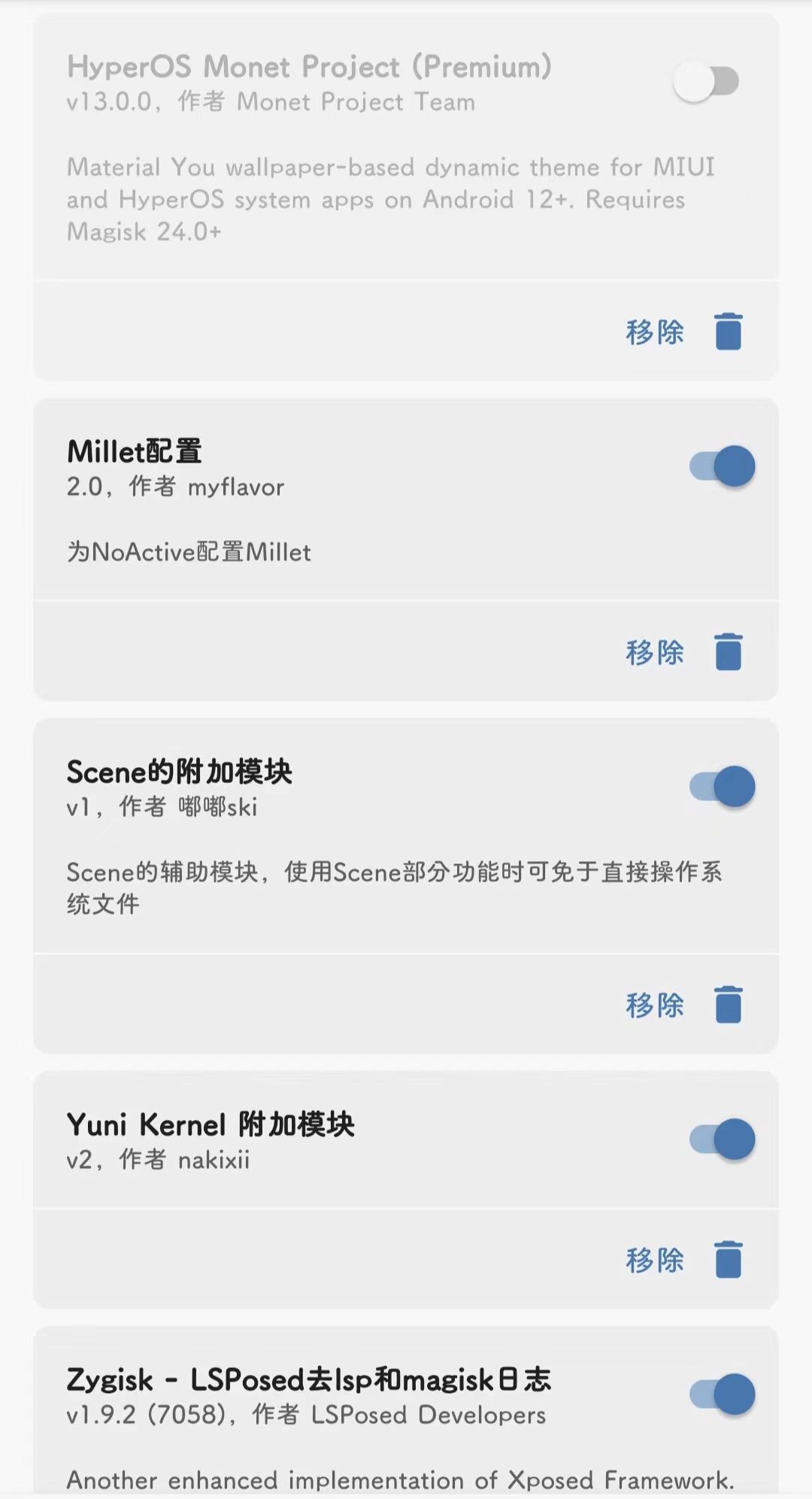Delete the Yuni Kernel 附加模块 module
The height and width of the screenshot is (1499, 812).
(683, 1260)
